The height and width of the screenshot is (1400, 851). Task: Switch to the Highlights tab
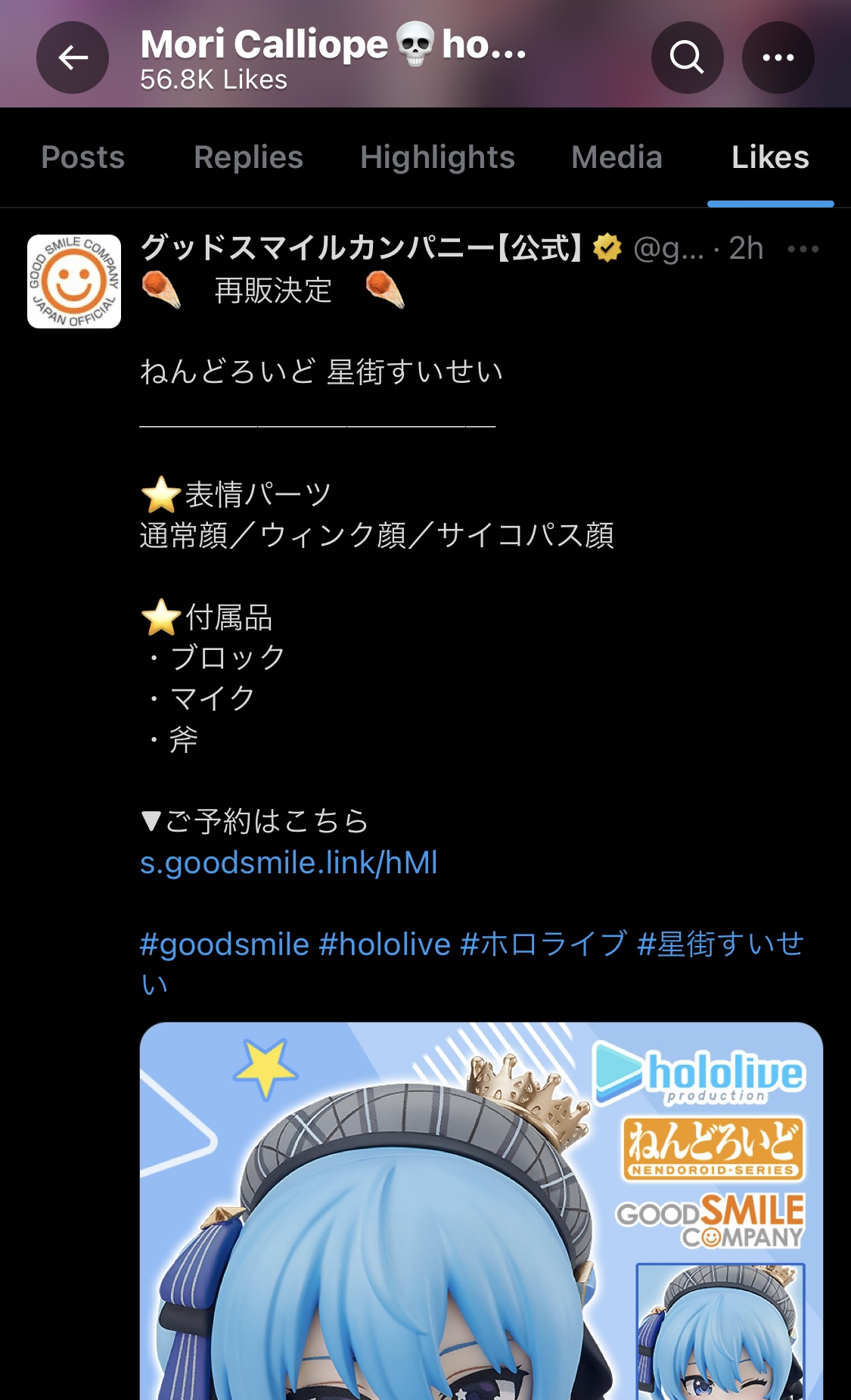(x=437, y=157)
